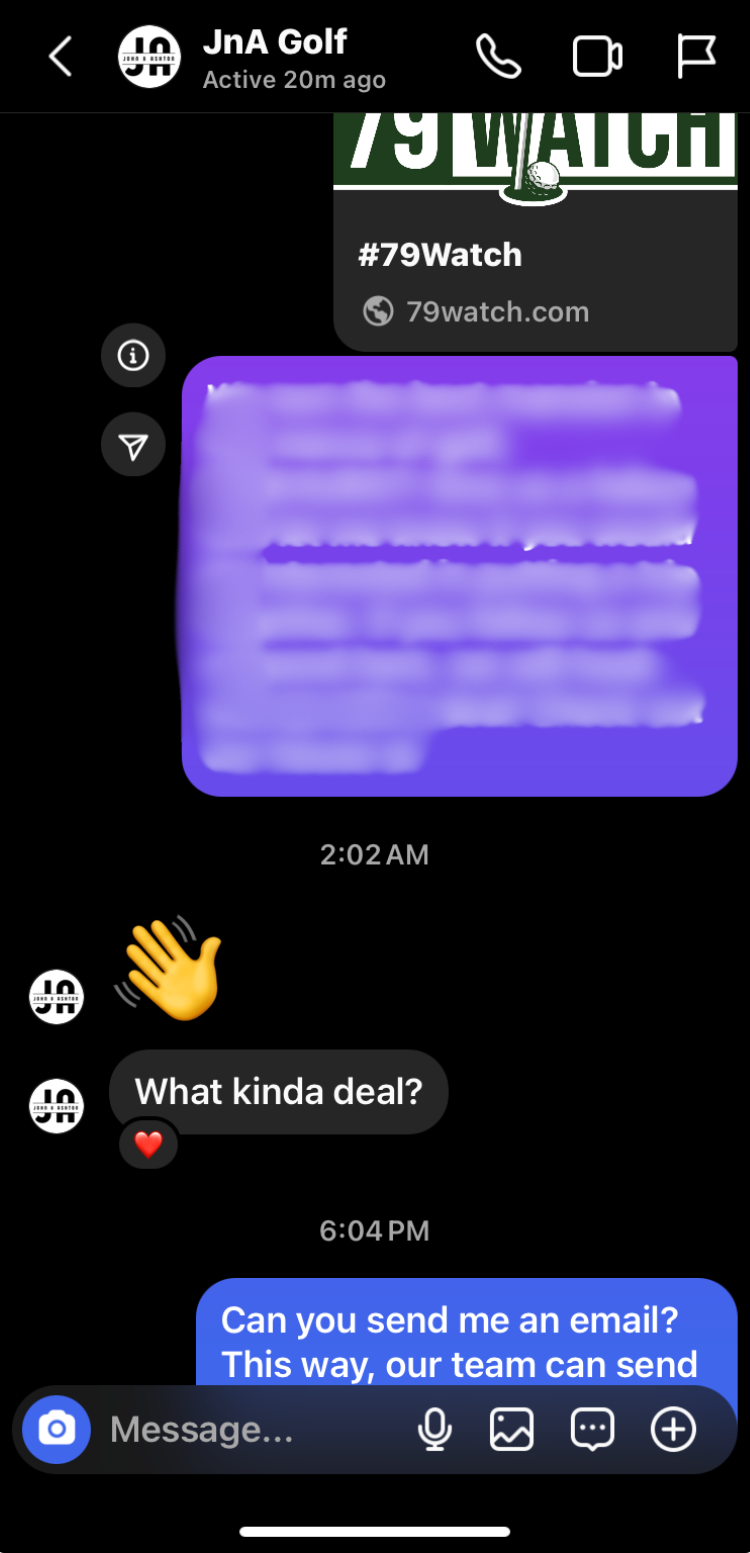Open the #79Watch link preview card

tap(535, 255)
